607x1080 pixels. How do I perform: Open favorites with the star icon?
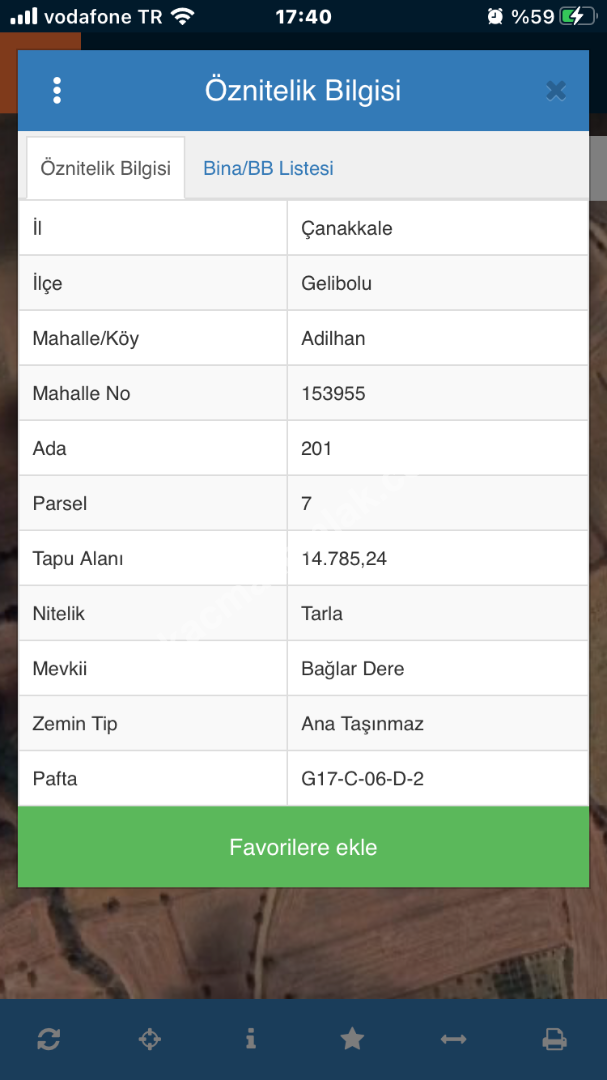[x=352, y=1039]
